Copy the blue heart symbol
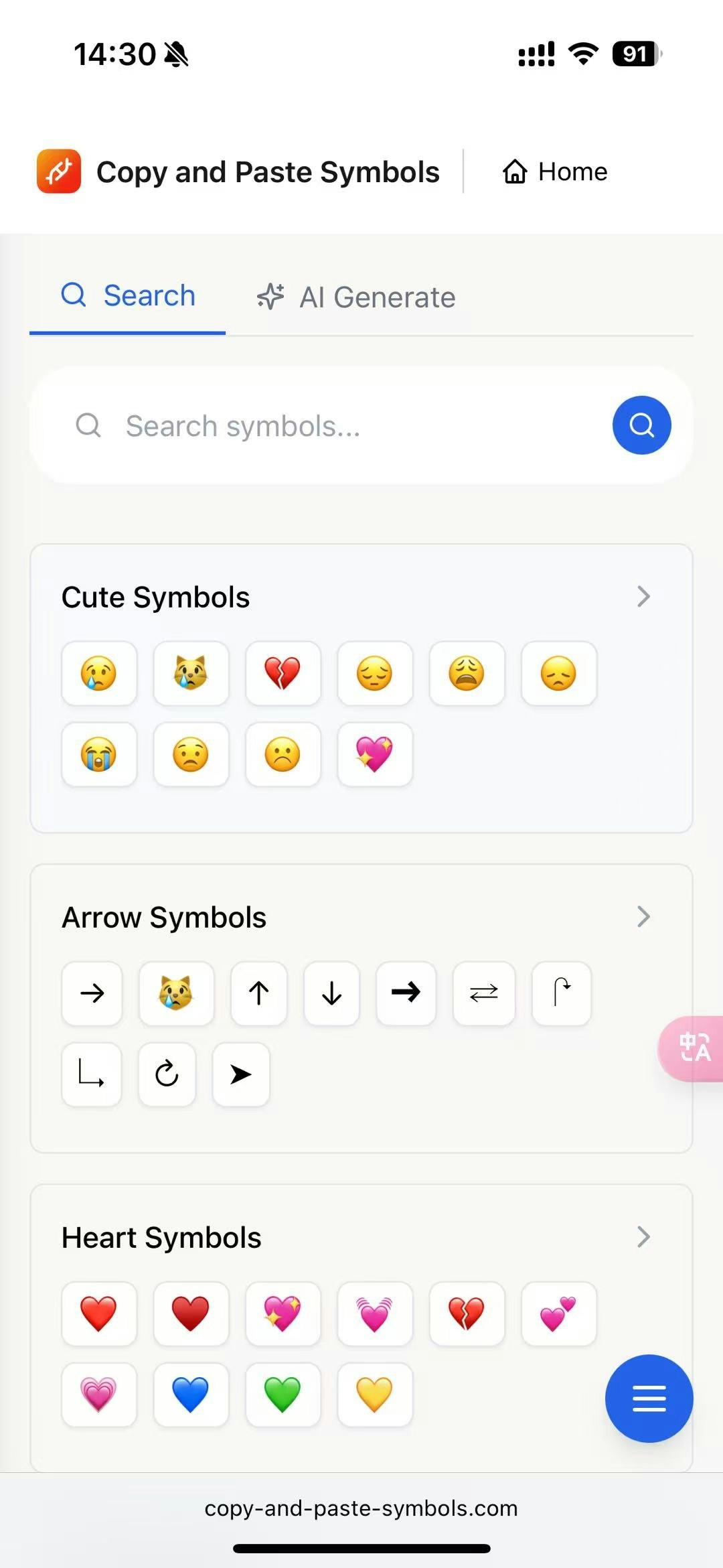The height and width of the screenshot is (1568, 723). coord(191,1395)
